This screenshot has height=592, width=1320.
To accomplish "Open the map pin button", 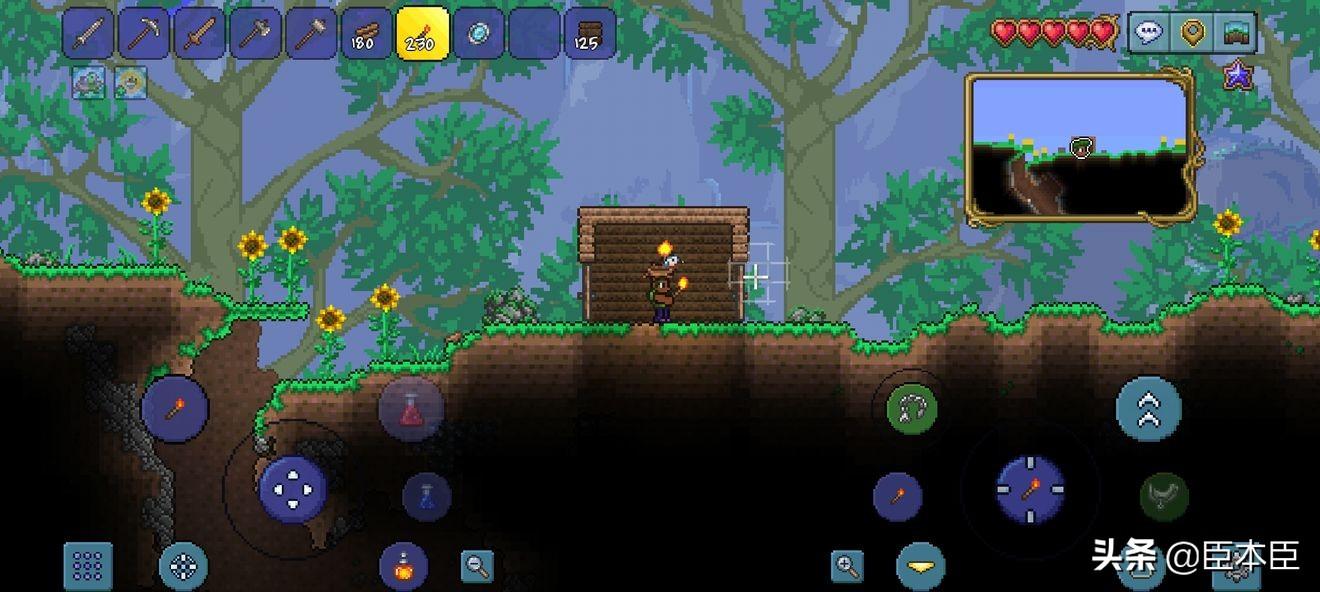I will [1192, 32].
